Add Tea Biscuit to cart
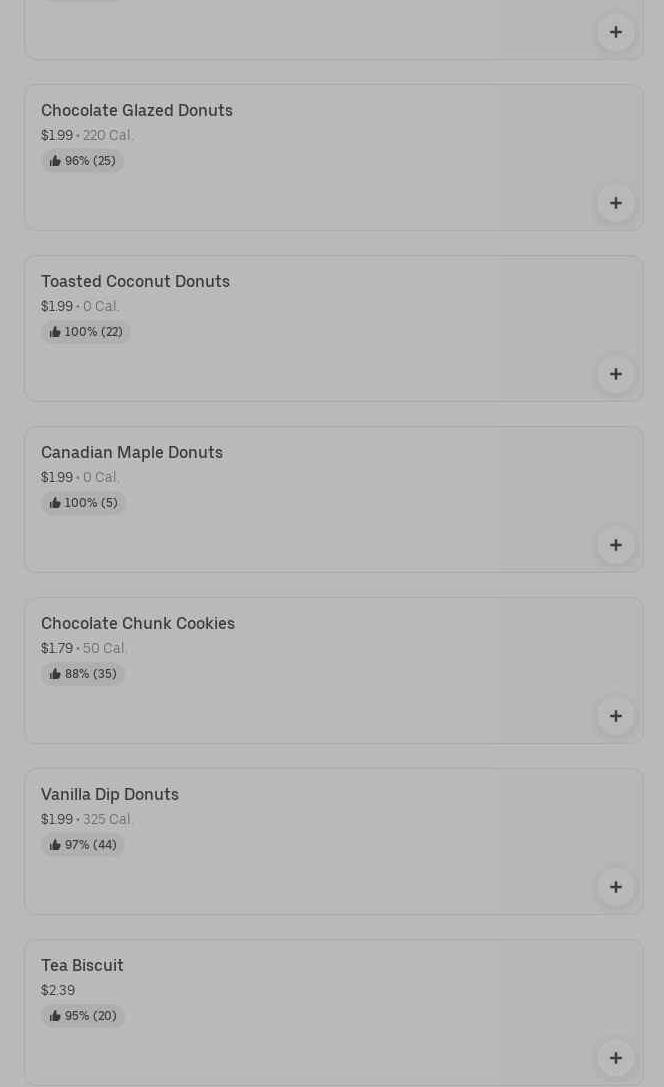664x1087 pixels. click(x=616, y=1058)
